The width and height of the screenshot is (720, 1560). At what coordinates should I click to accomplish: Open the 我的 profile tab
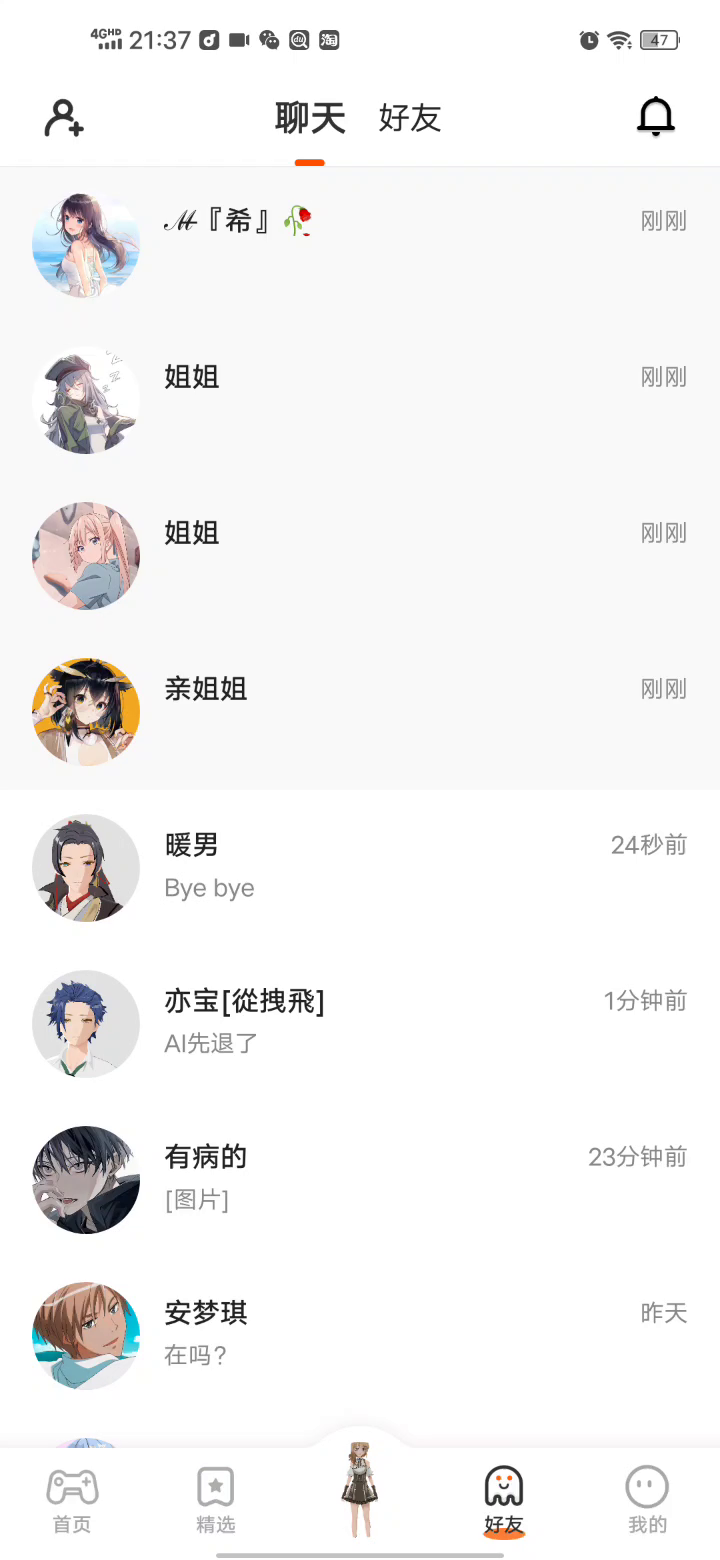click(647, 1502)
